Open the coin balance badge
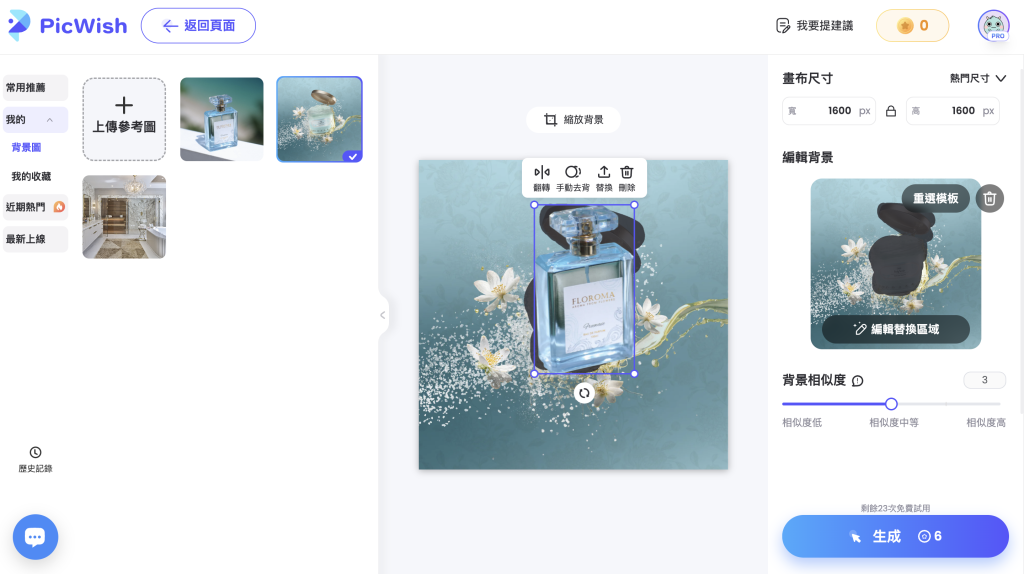Viewport: 1024px width, 574px height. point(912,26)
